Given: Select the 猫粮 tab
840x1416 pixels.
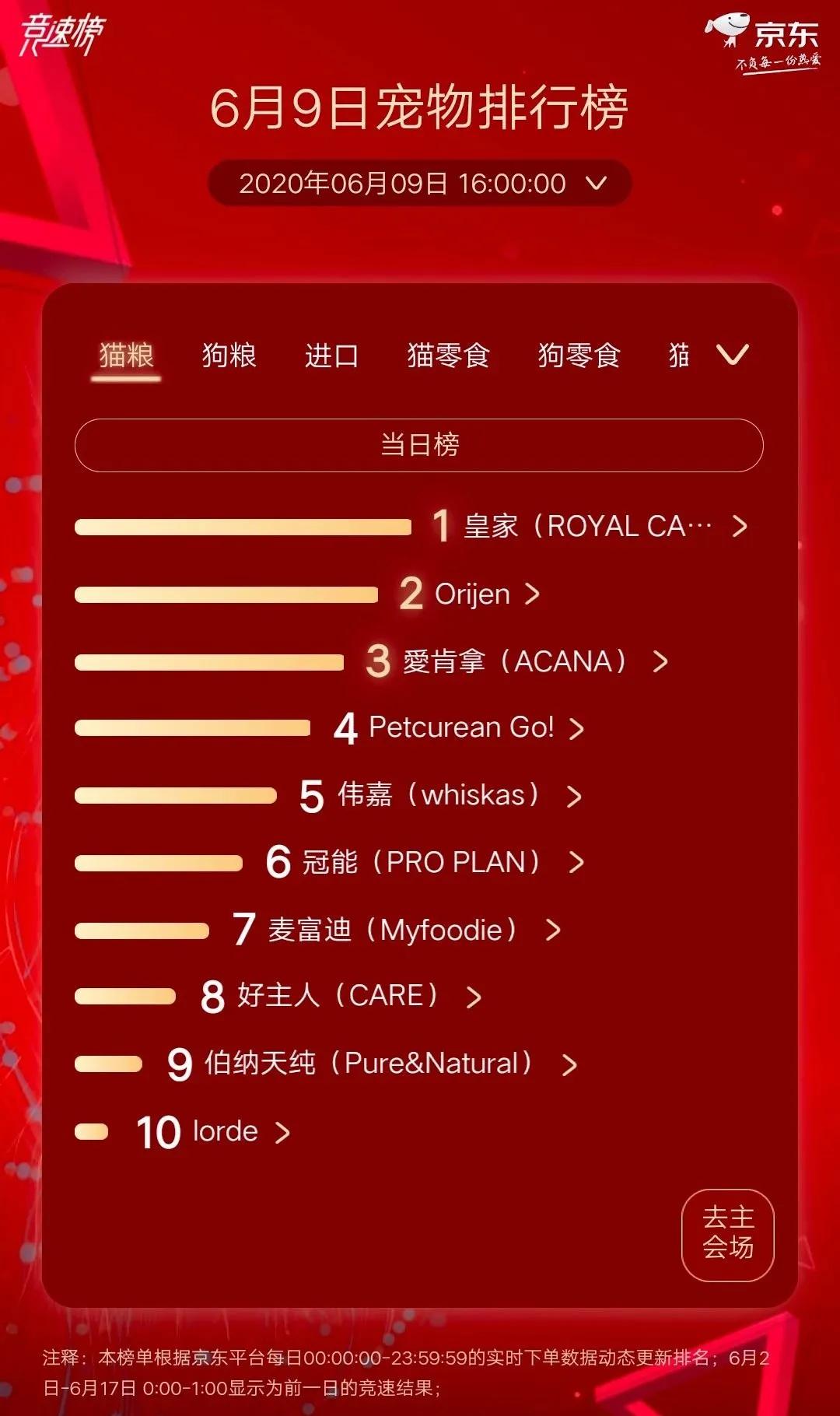Looking at the screenshot, I should 126,356.
